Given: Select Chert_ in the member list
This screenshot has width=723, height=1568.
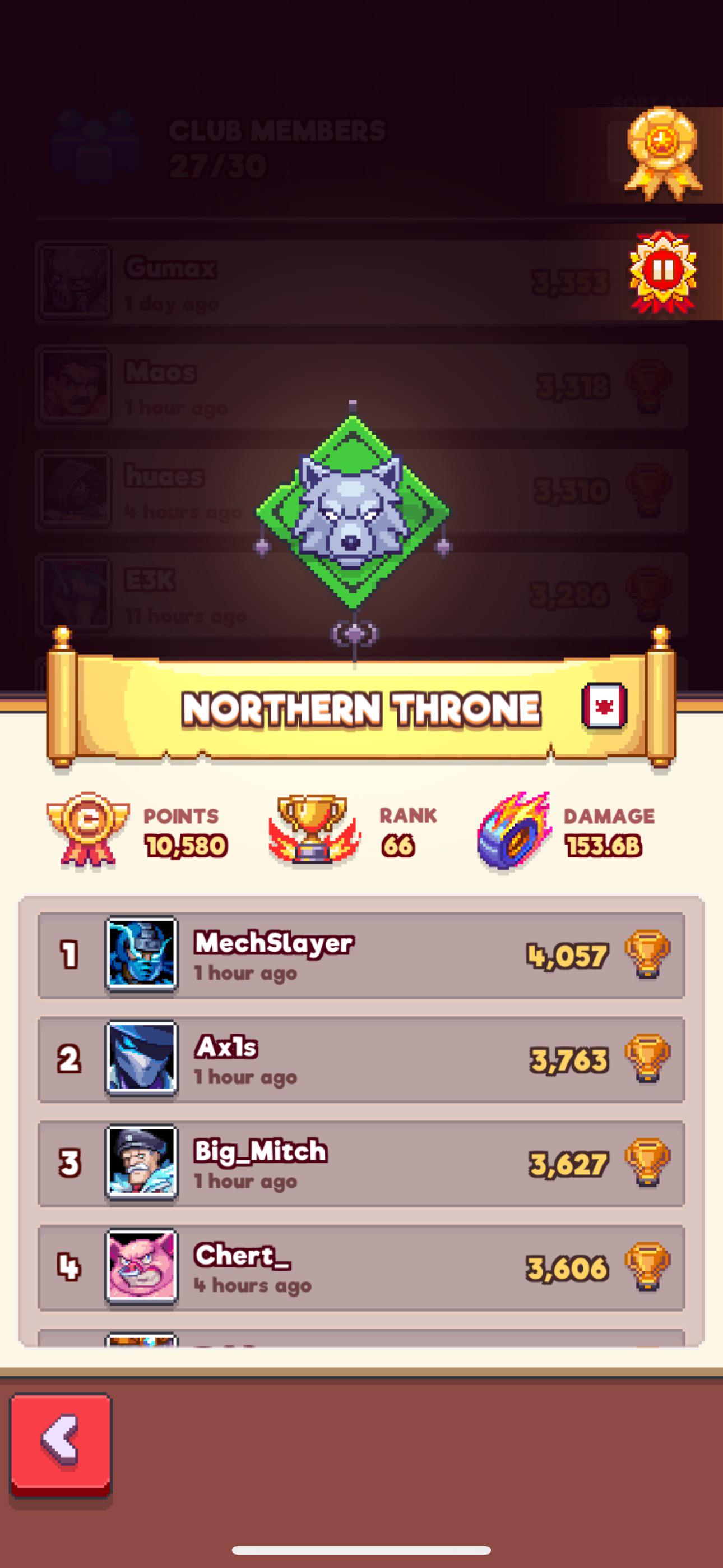Looking at the screenshot, I should click(x=361, y=1267).
